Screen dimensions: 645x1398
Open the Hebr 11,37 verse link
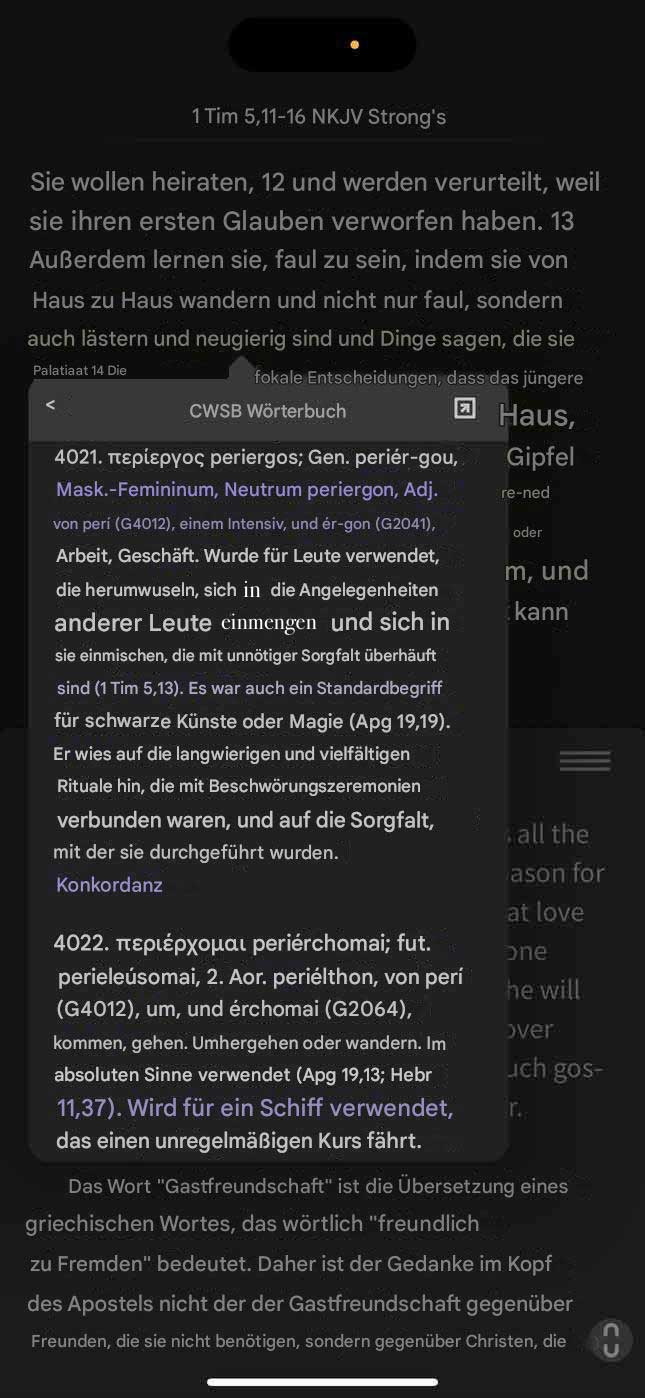(88, 1108)
